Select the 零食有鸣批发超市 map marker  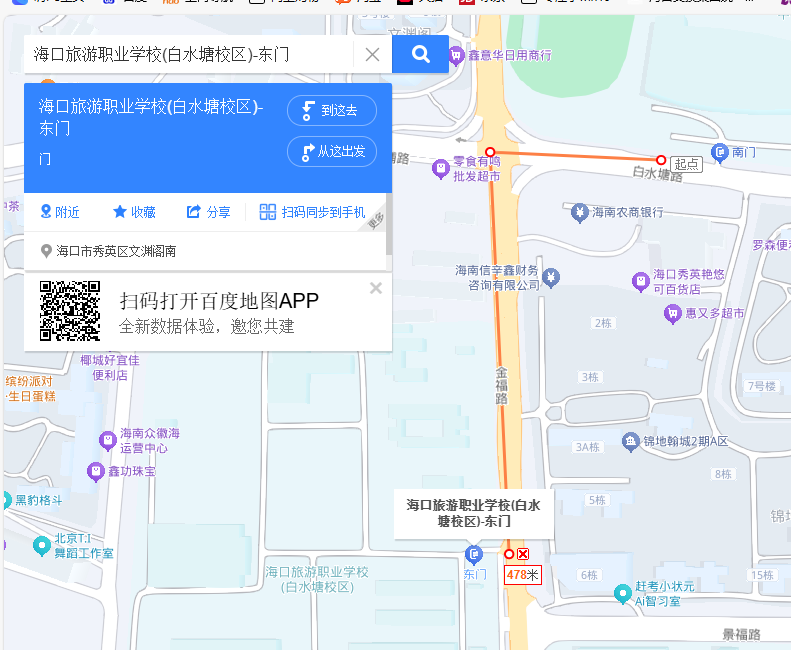pos(440,168)
